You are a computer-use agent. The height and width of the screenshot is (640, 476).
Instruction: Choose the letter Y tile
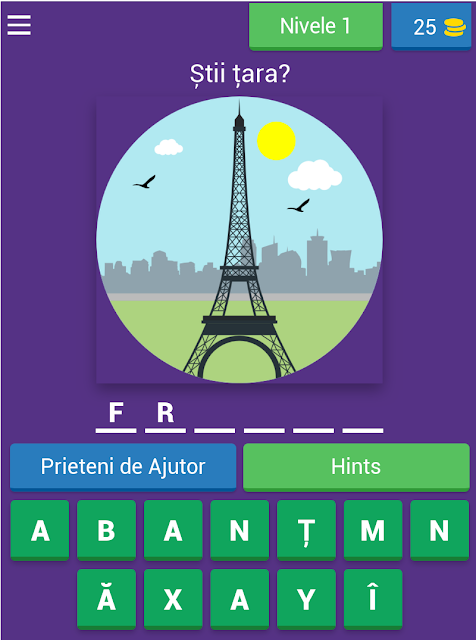pos(306,599)
